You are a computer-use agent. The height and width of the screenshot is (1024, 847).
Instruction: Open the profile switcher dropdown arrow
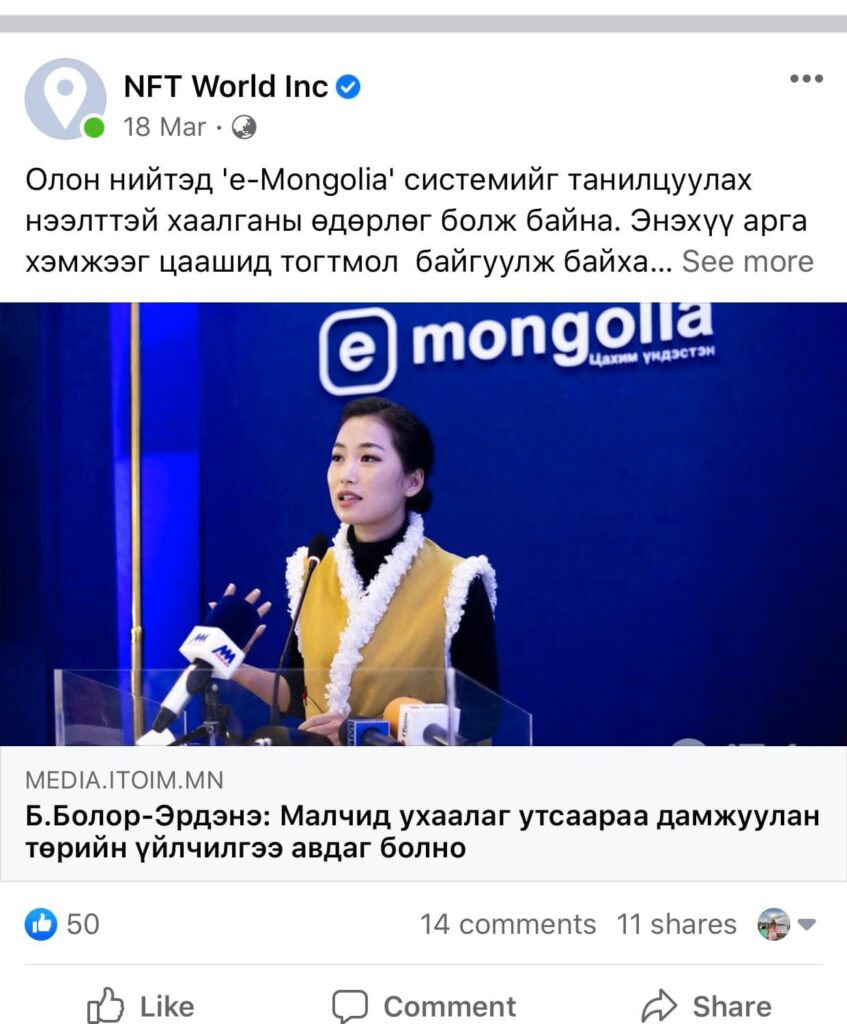tap(807, 924)
